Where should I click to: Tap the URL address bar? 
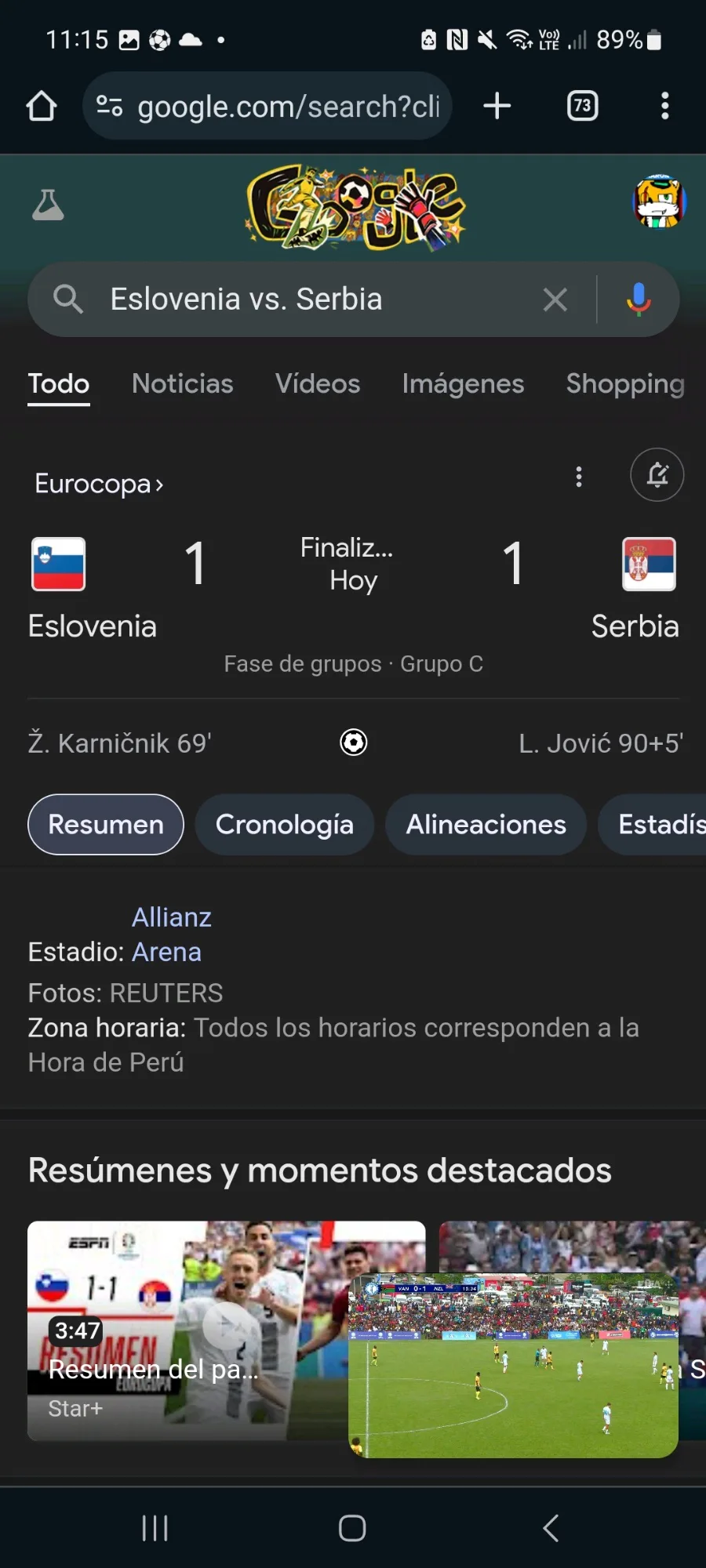[267, 106]
